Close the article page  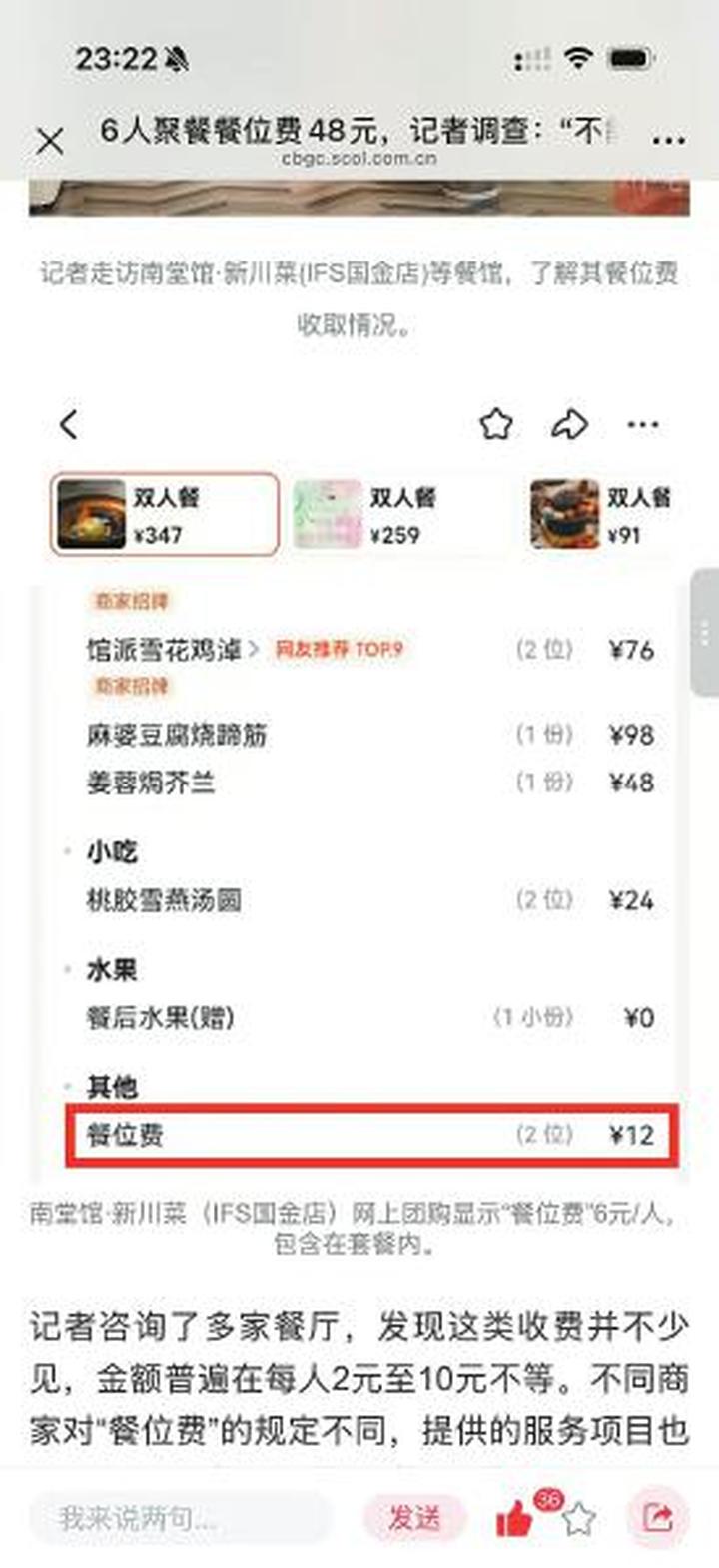(x=50, y=141)
